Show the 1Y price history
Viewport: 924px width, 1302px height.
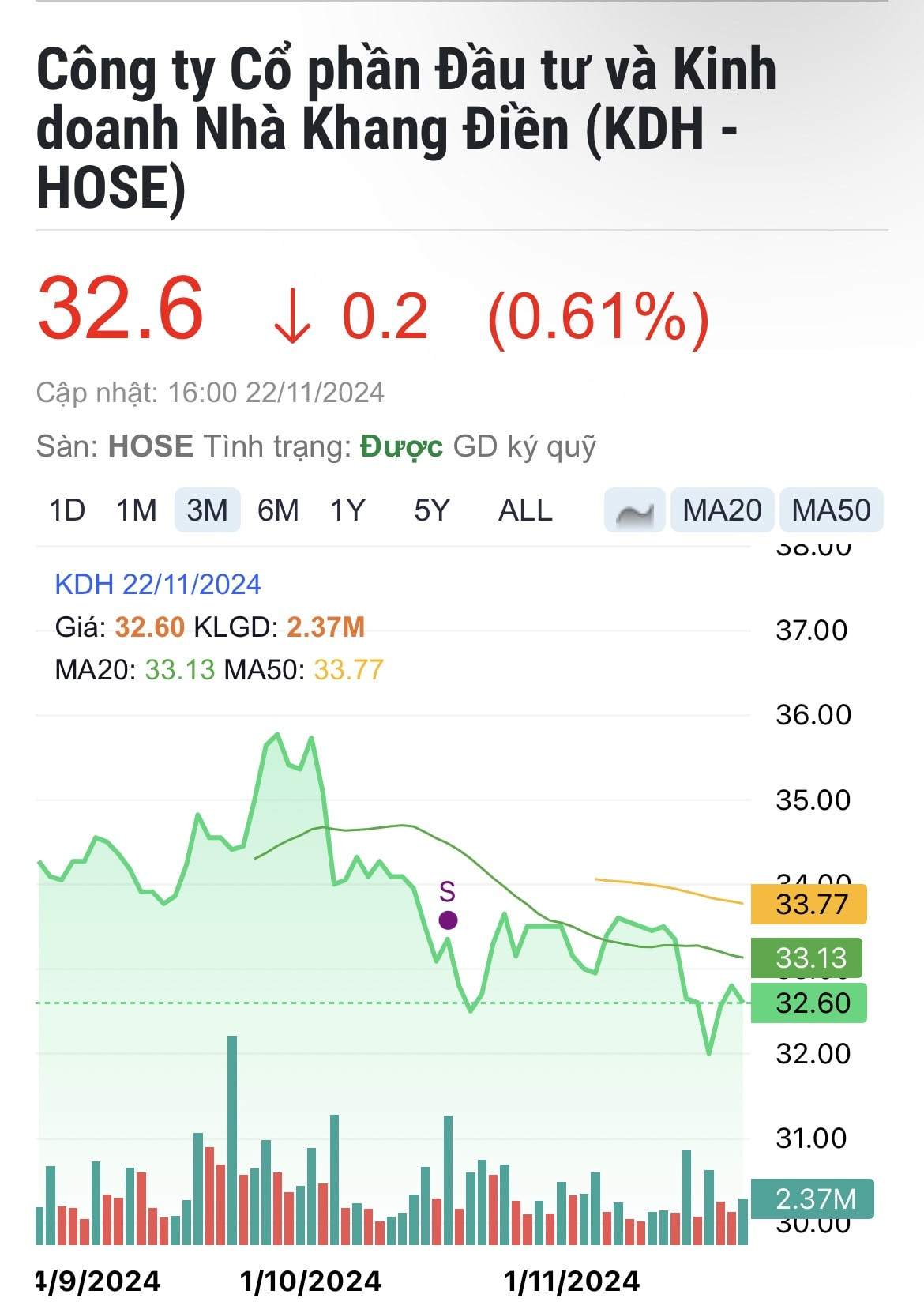[x=348, y=510]
